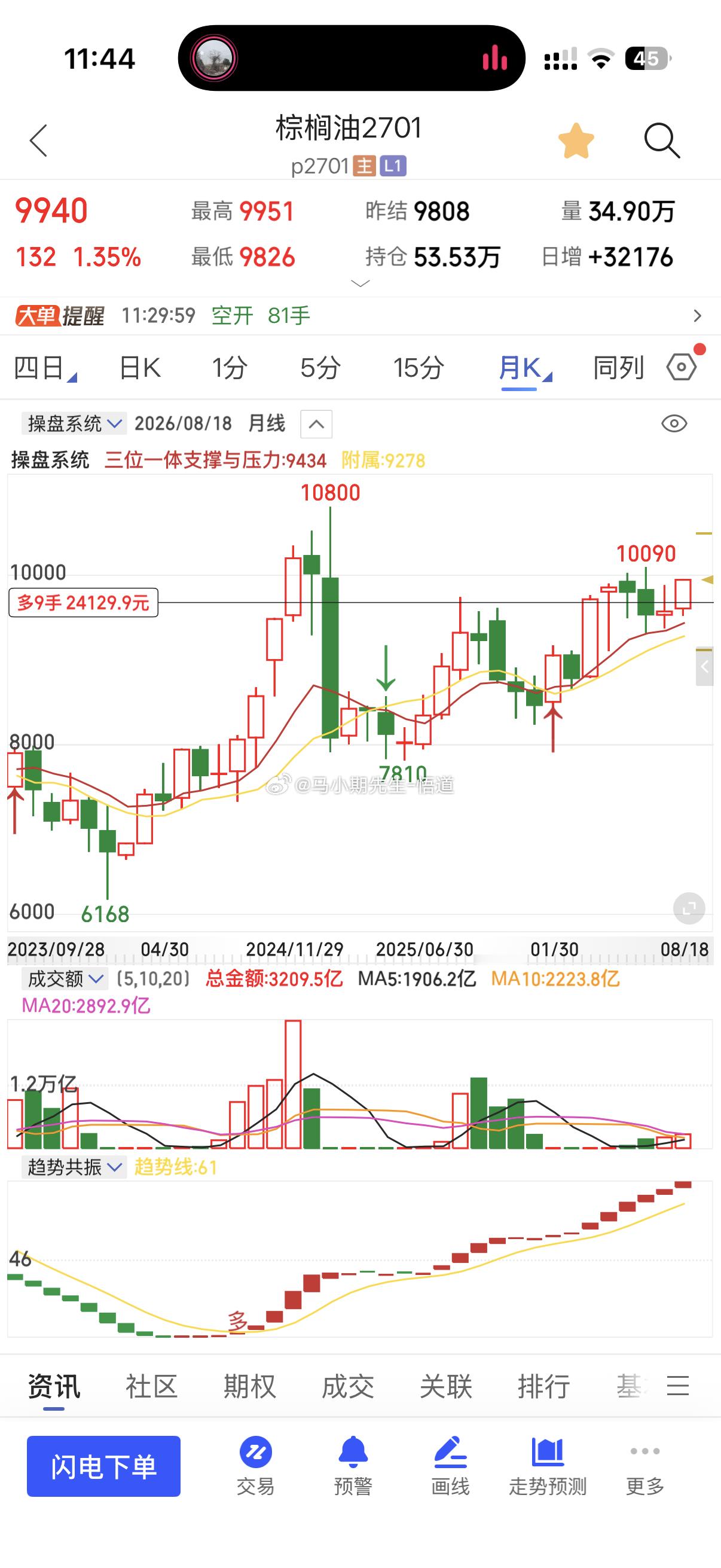Open 交易 from bottom toolbar
This screenshot has height=1568, width=721.
point(255,1466)
